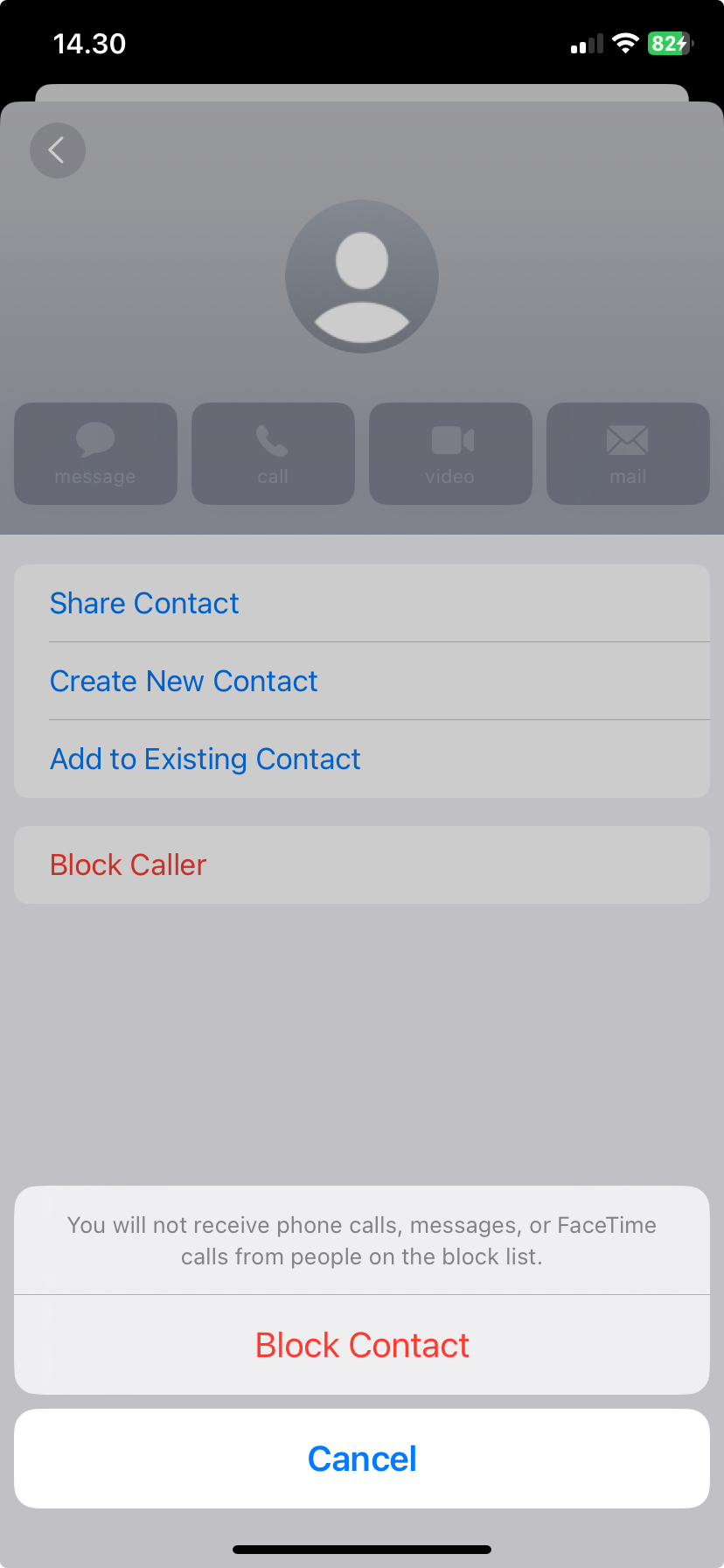Open the mail button
Screen dimensions: 724x1568
point(628,453)
